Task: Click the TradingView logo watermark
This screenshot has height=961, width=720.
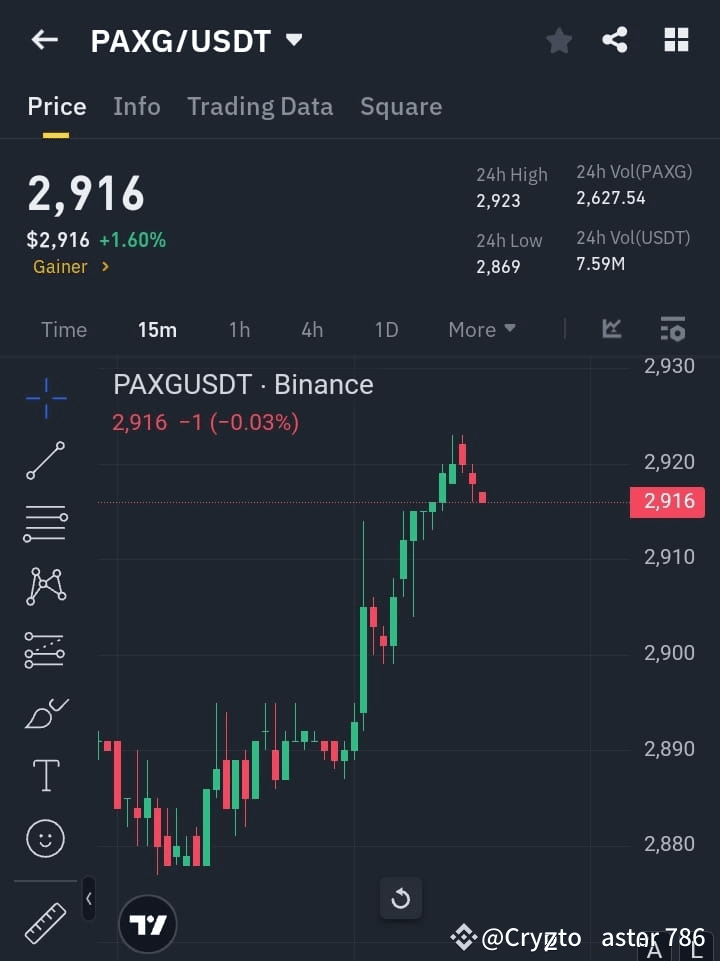Action: pyautogui.click(x=148, y=923)
